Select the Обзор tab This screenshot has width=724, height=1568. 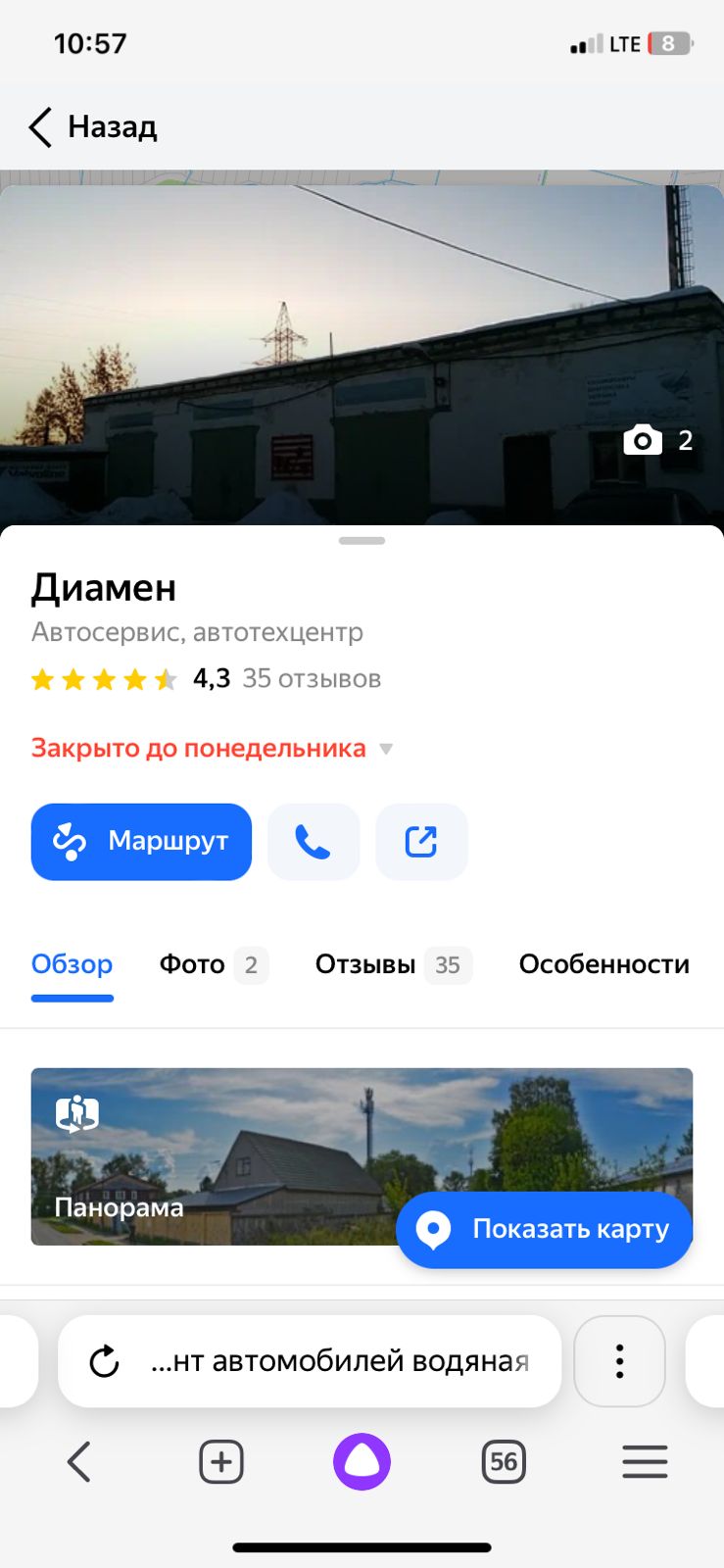tap(72, 965)
